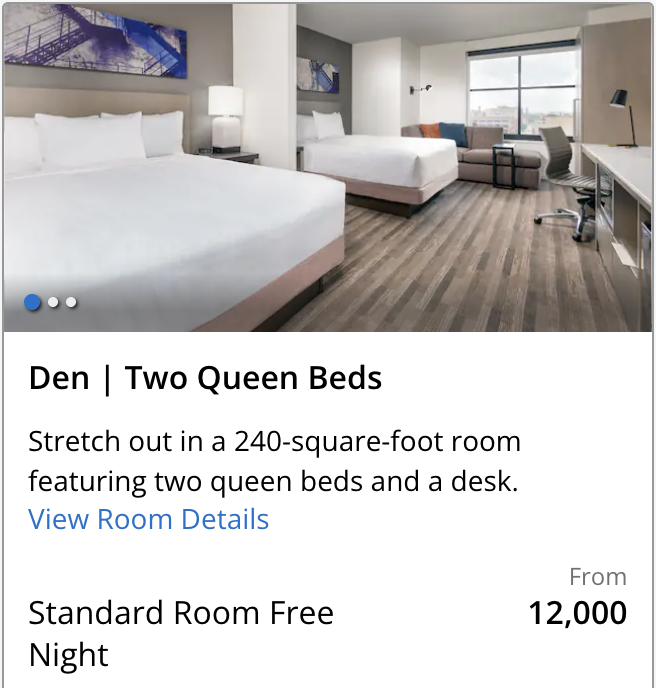
Task: Jump to the second room photo dot
Action: pyautogui.click(x=54, y=302)
